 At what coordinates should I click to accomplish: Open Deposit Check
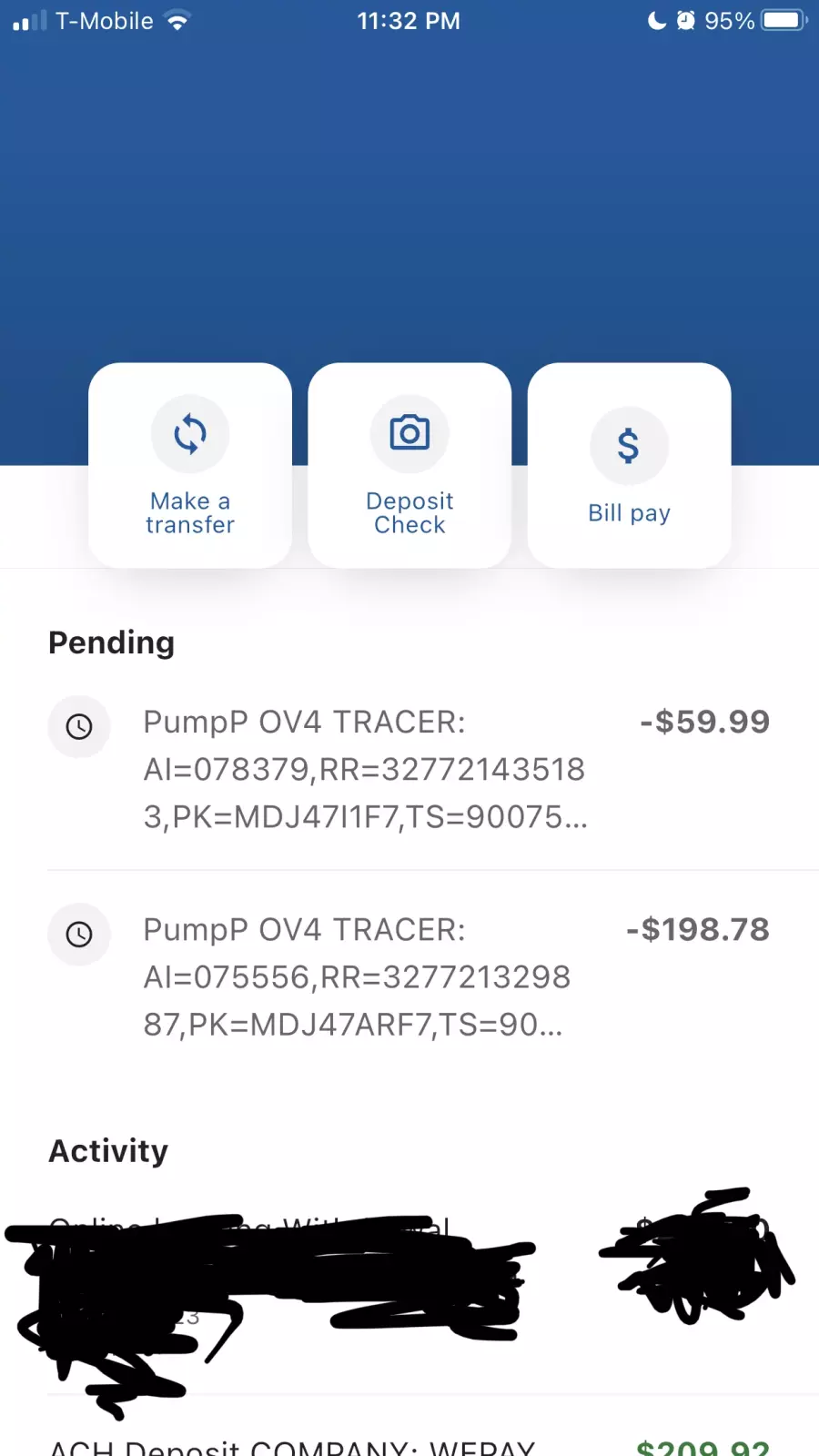(x=409, y=465)
